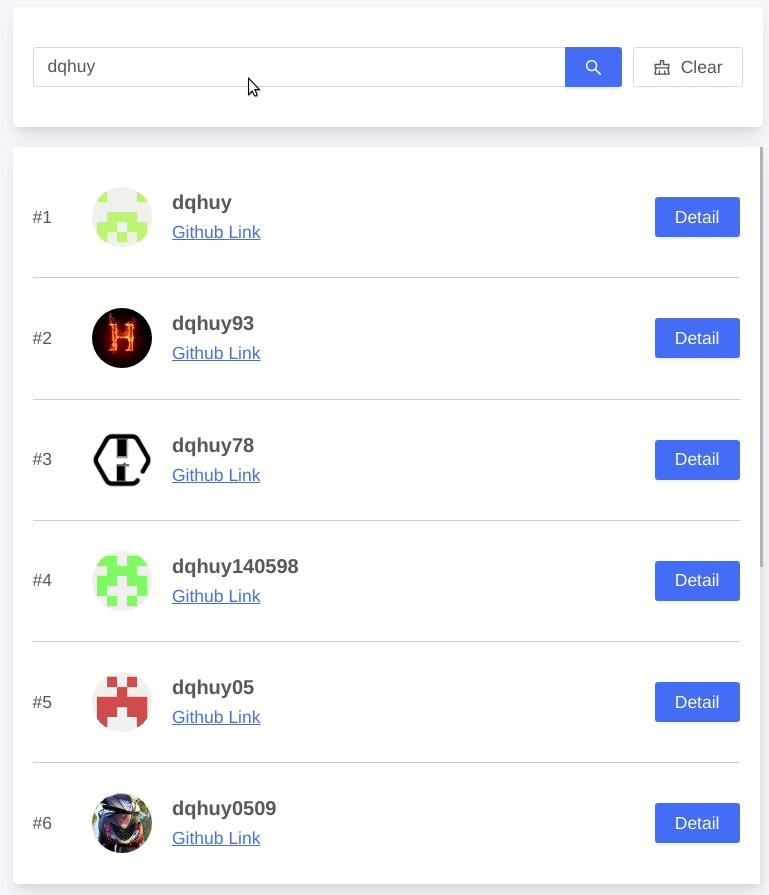Screen dimensions: 769x895
Task: Open the Github Link for dqhuy
Action: coord(216,232)
